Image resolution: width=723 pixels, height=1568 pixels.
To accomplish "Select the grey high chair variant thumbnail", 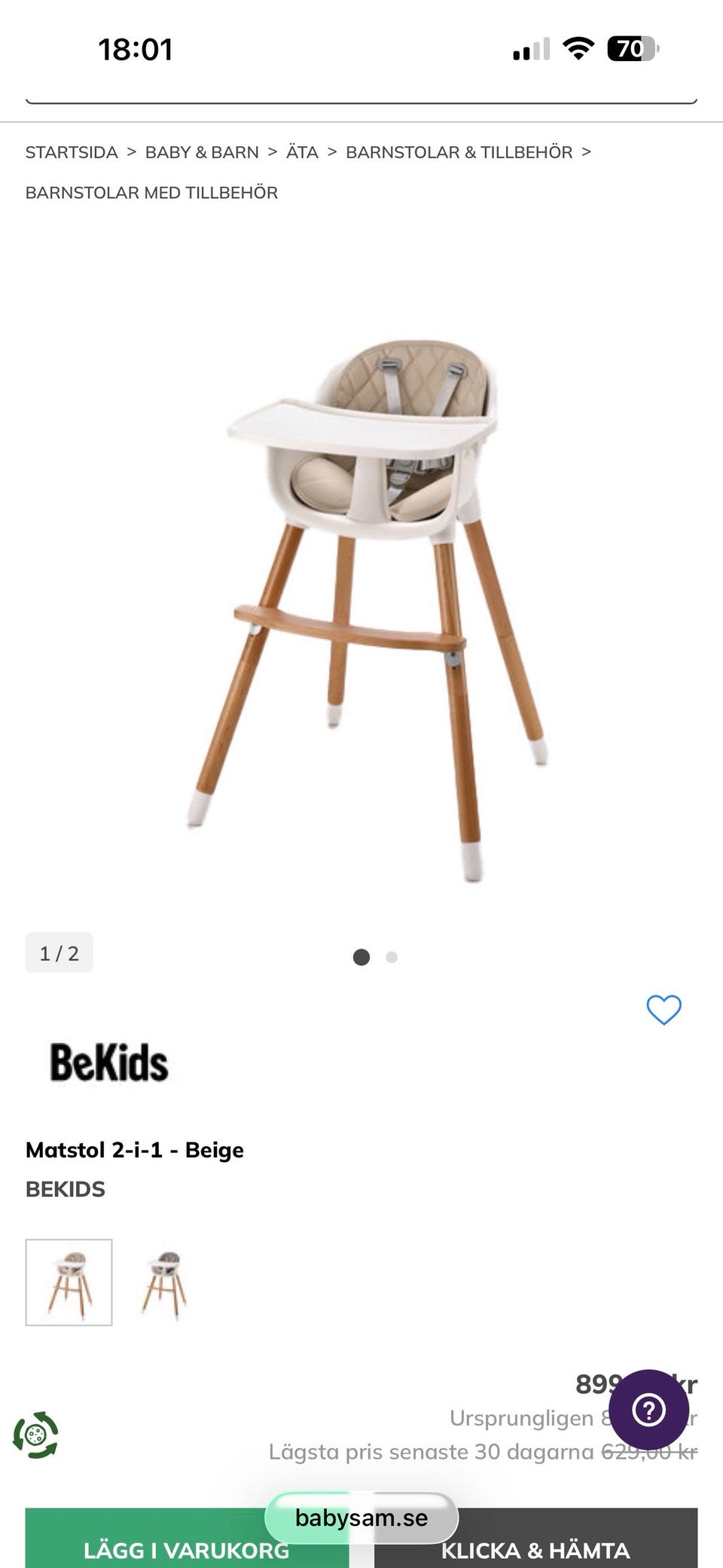I will click(164, 1282).
